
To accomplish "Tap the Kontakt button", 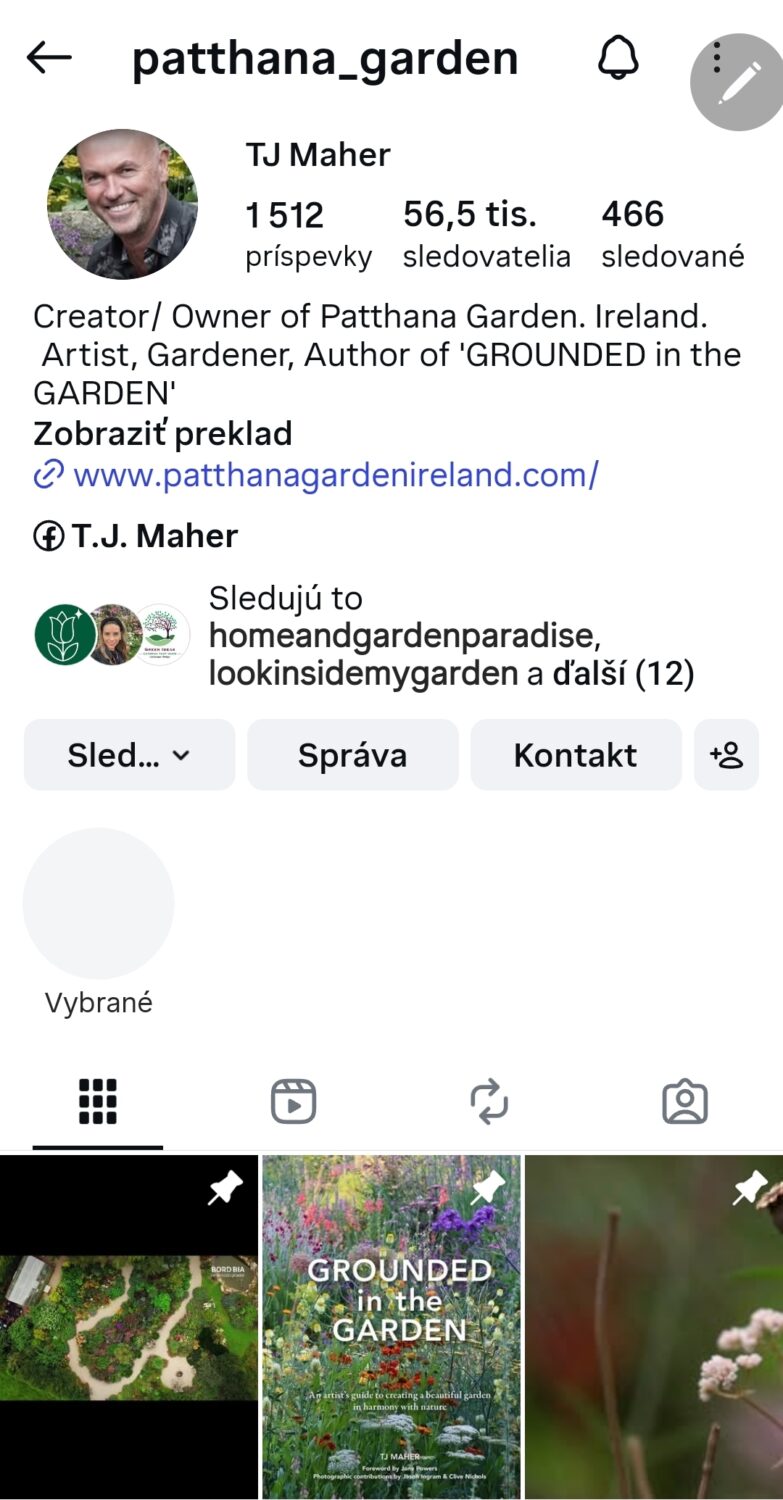I will pyautogui.click(x=575, y=755).
